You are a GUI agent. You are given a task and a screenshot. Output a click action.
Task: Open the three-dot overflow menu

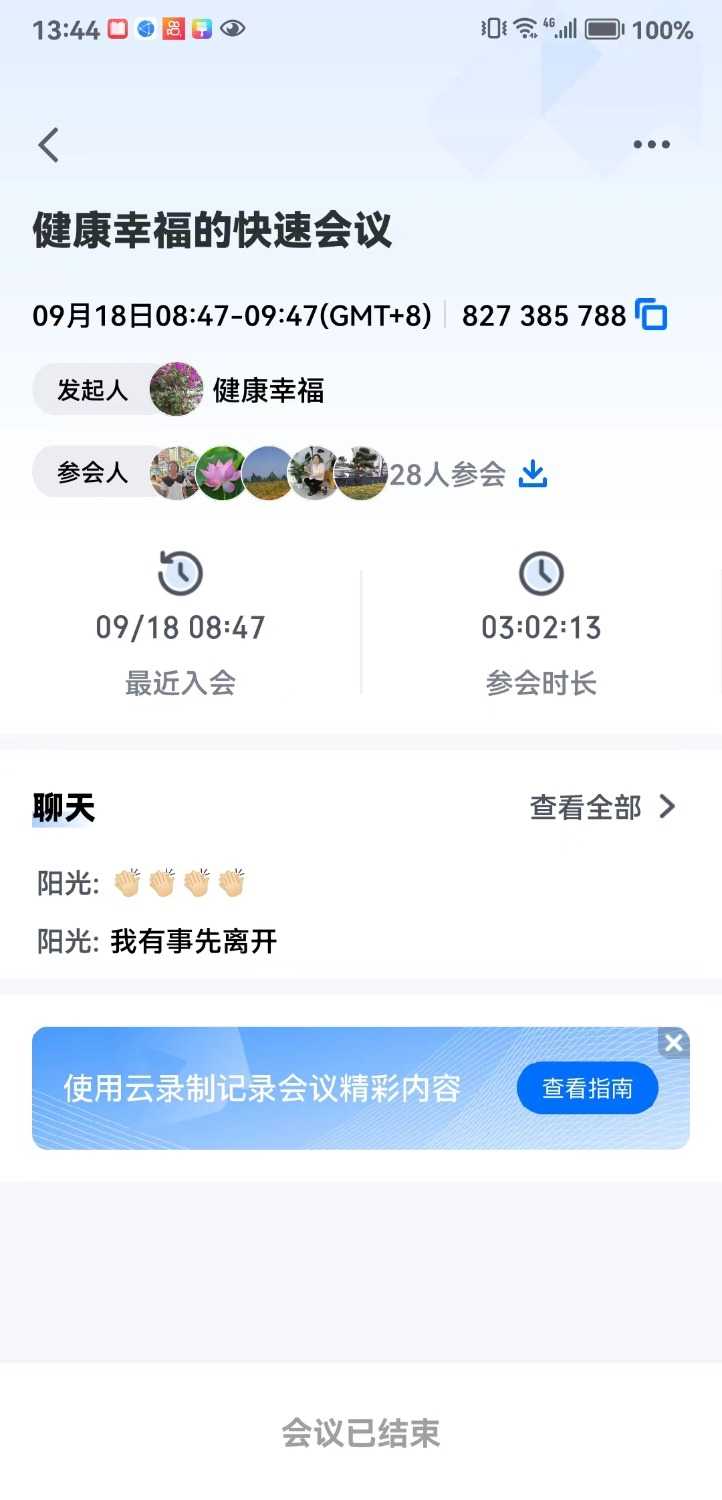pos(651,145)
